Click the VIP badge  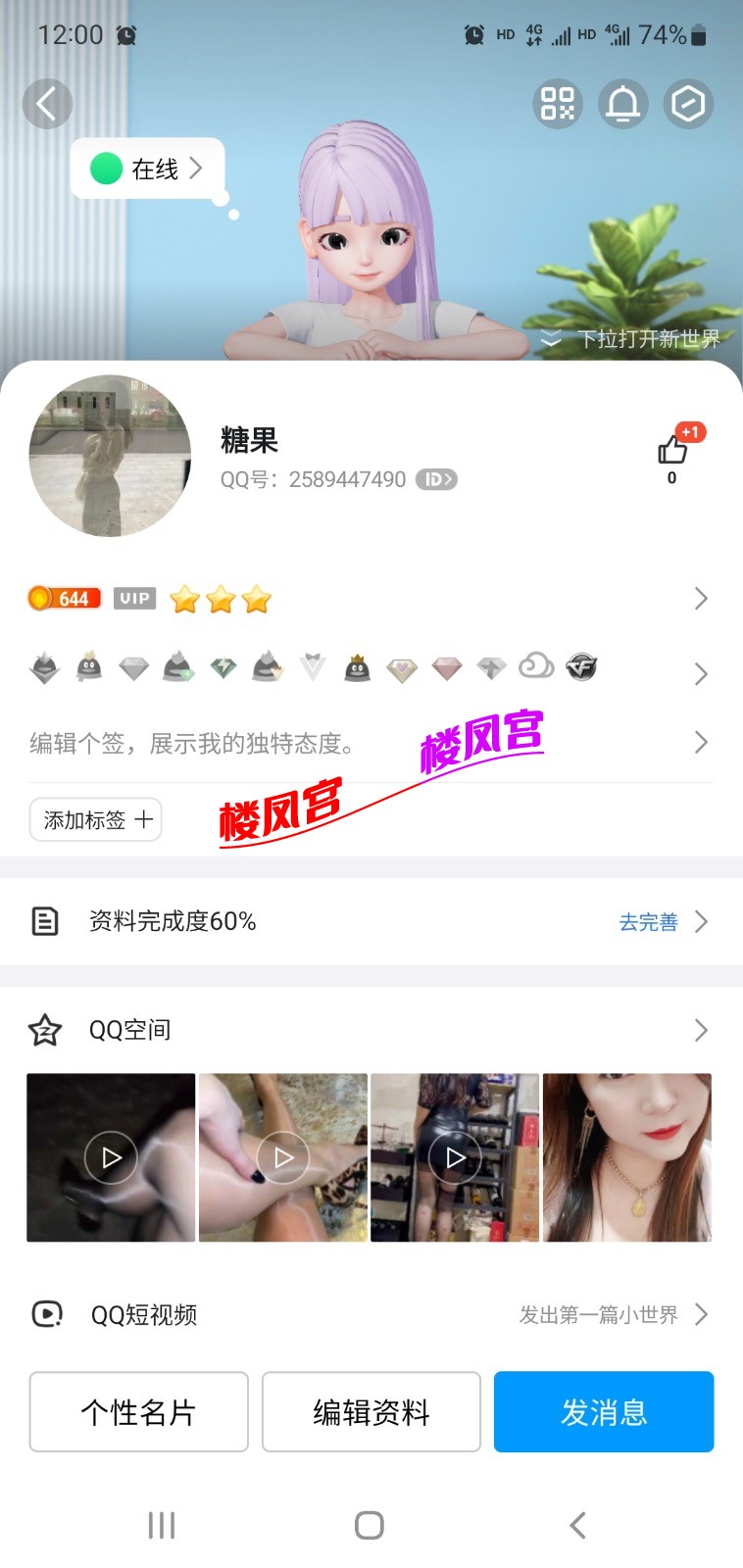(133, 598)
